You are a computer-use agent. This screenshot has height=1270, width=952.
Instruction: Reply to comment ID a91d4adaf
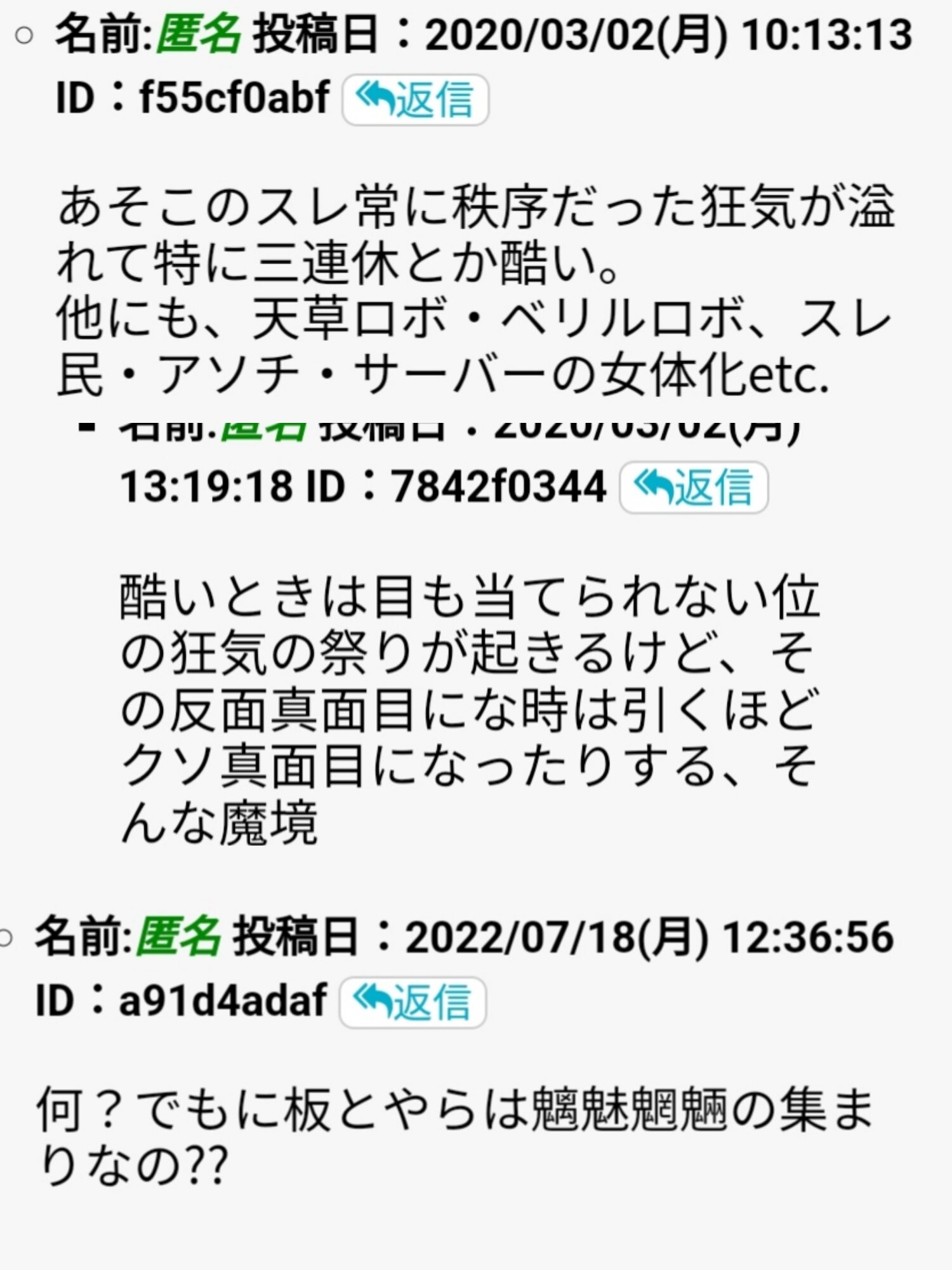pos(413,1002)
